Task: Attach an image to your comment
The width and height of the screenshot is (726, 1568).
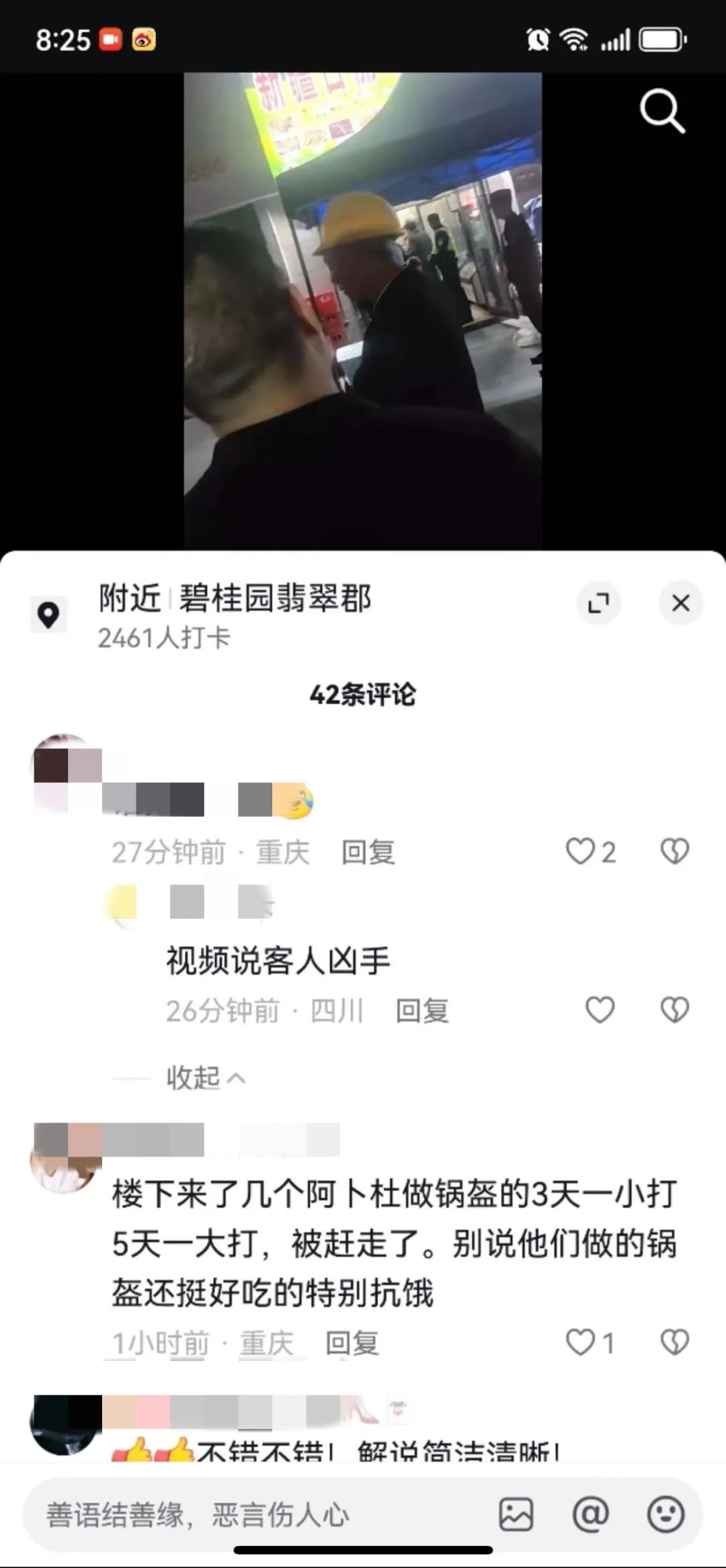Action: point(516,1515)
